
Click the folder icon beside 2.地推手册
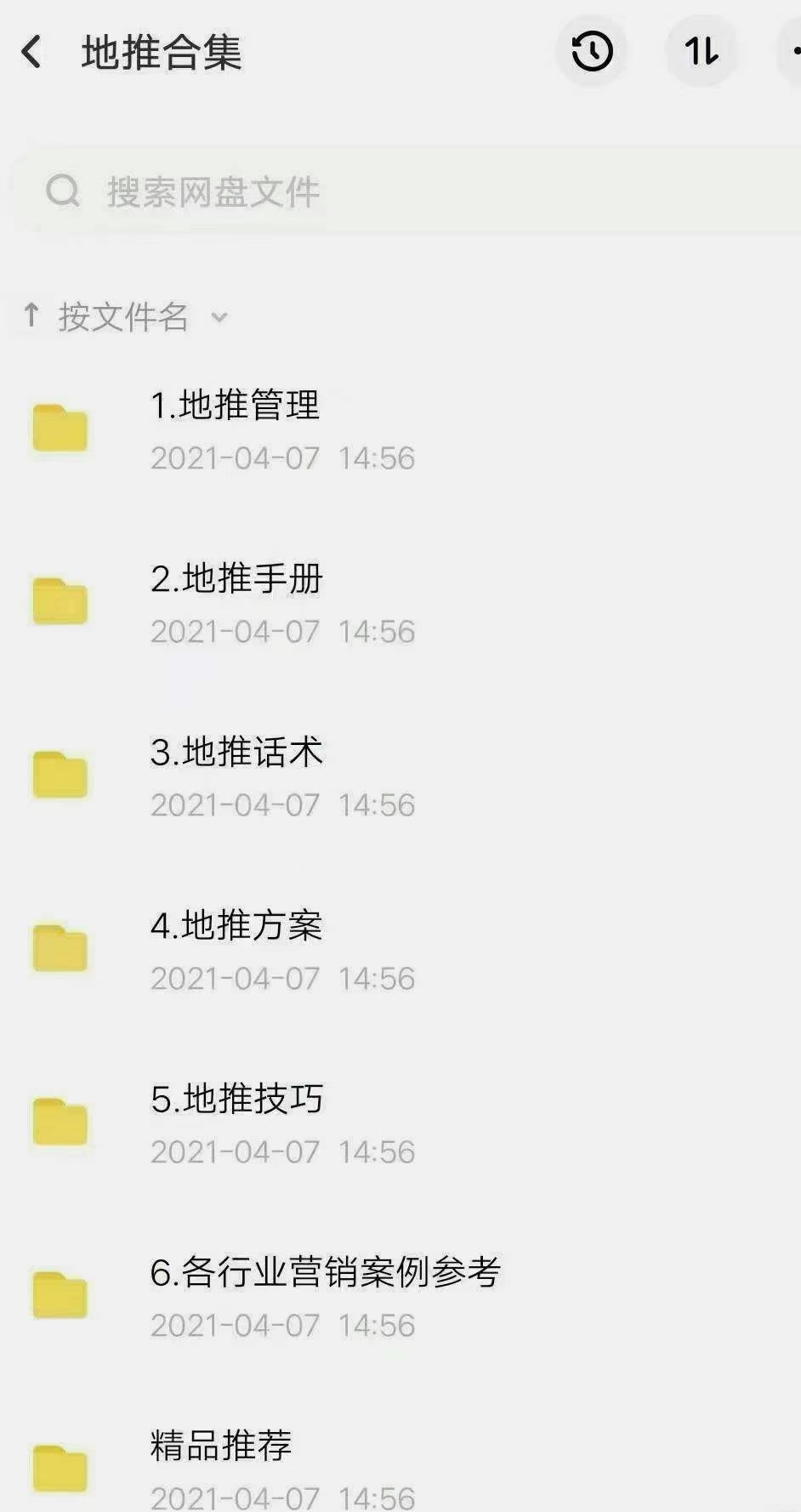tap(60, 602)
